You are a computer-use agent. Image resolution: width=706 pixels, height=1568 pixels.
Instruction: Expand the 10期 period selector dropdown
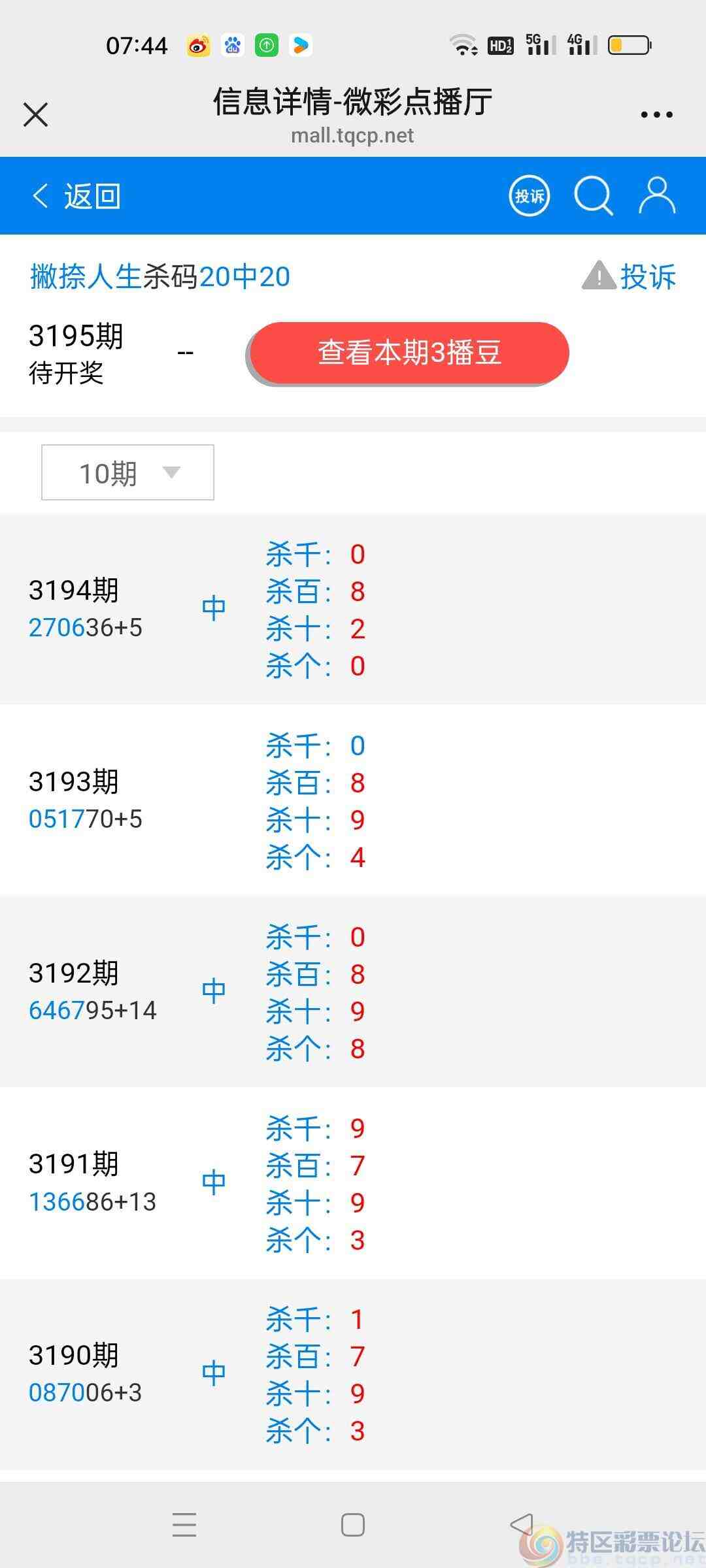point(126,472)
